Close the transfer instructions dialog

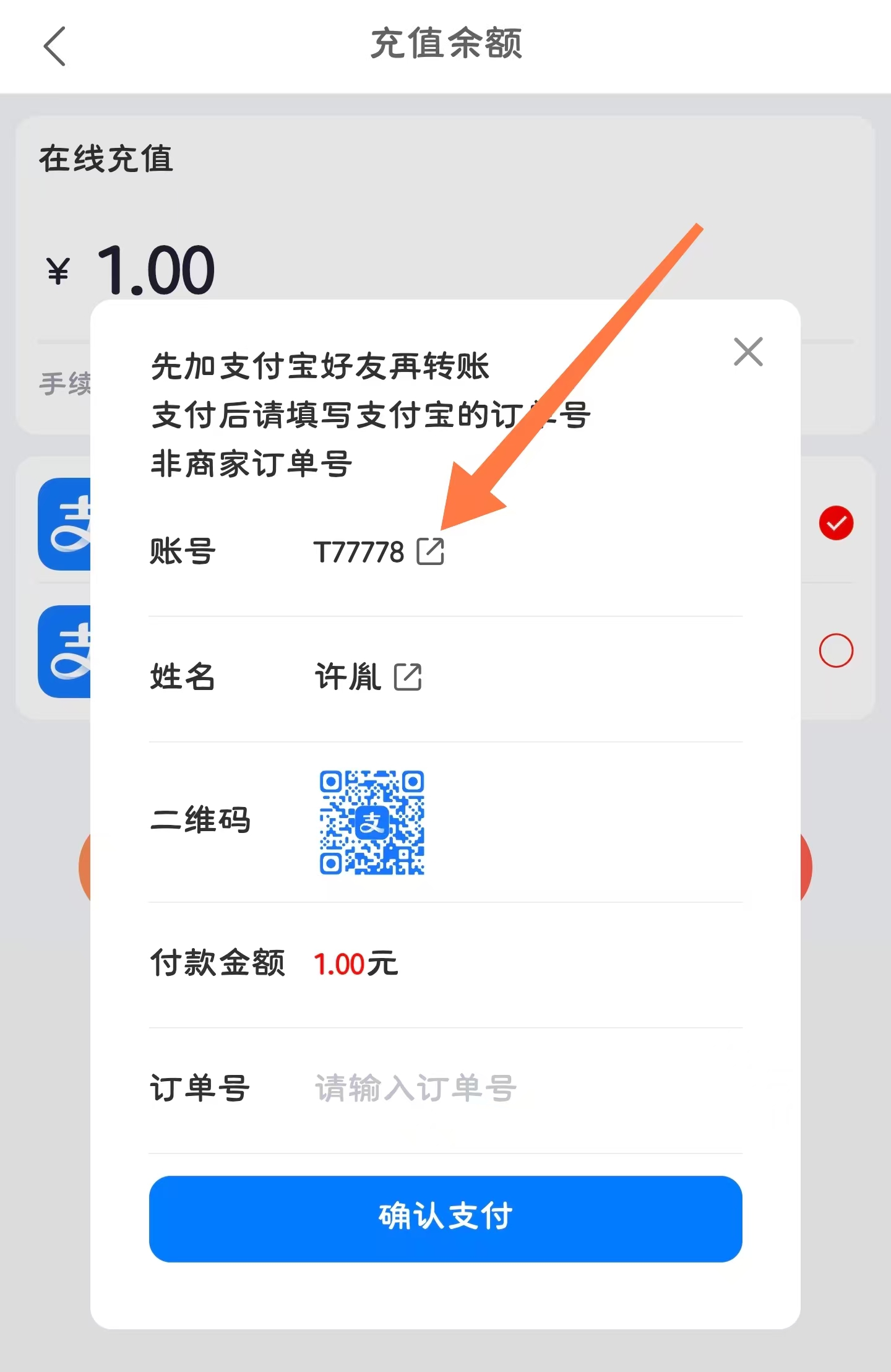pos(748,352)
